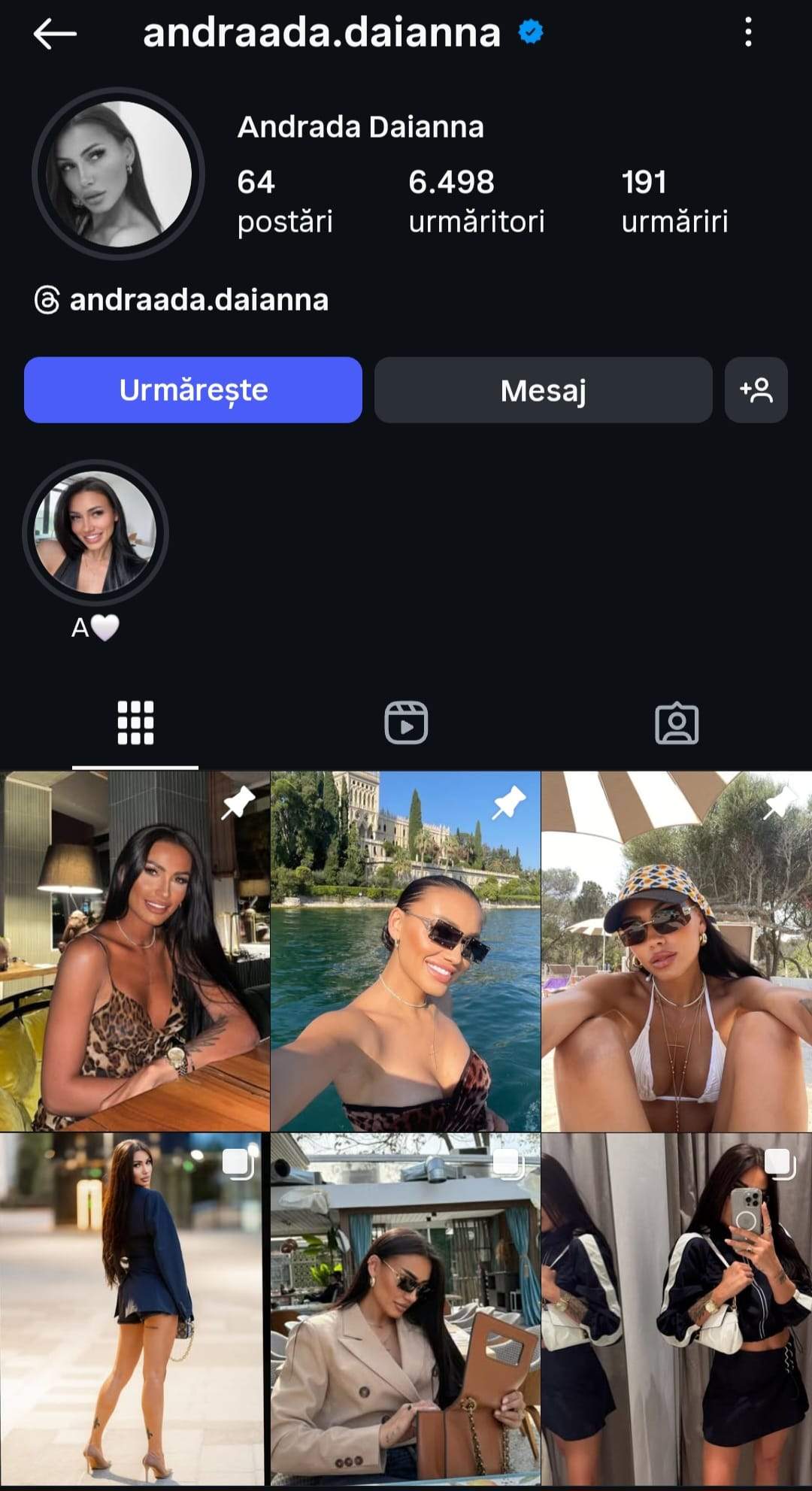Tap the Urmărește follow button
Screen dimensions: 812x1491
click(x=193, y=389)
